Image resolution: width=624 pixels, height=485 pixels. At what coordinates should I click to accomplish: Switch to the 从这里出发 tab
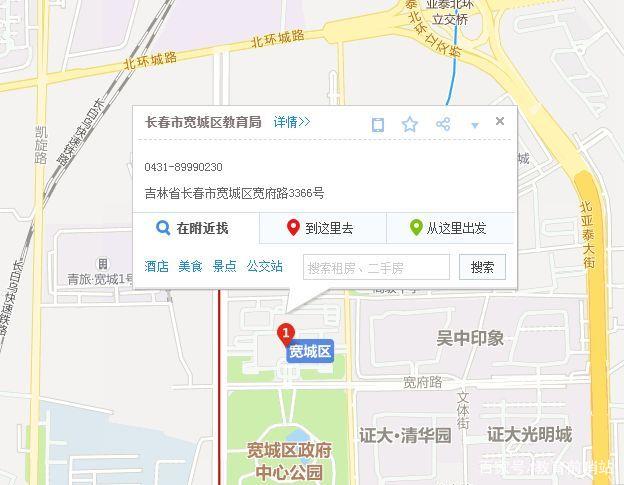[x=449, y=228]
